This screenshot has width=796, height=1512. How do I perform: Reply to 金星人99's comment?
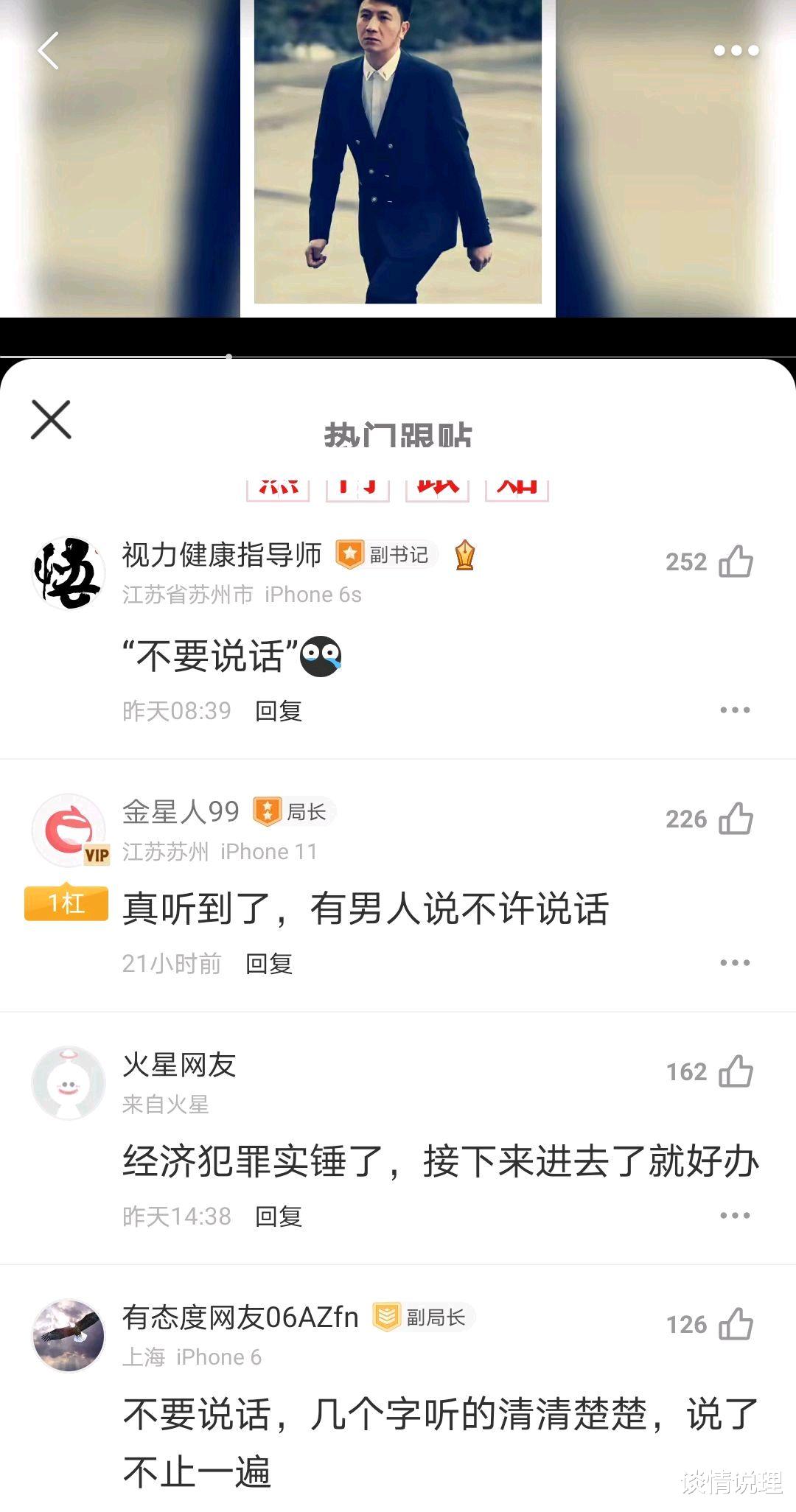tap(269, 964)
